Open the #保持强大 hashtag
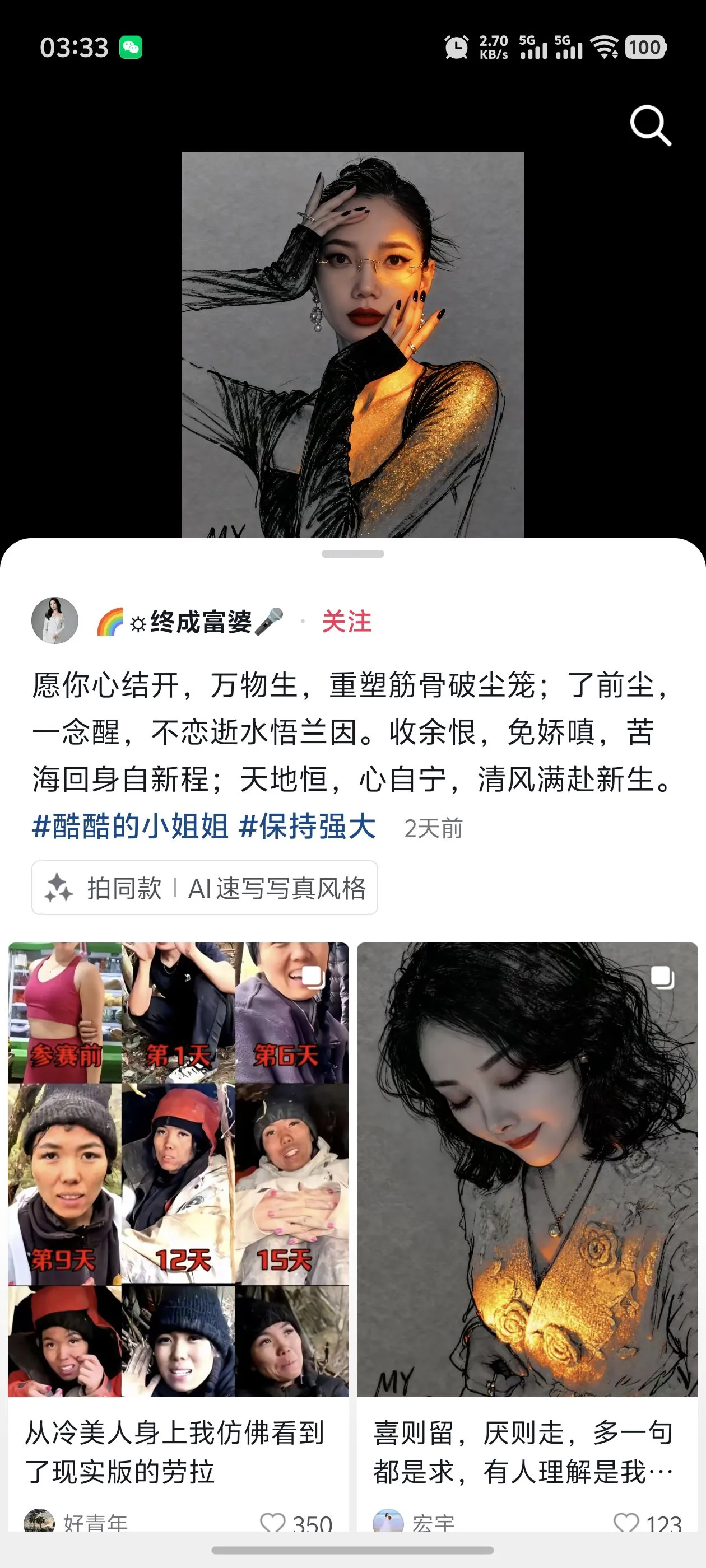The image size is (706, 1568). point(307,827)
